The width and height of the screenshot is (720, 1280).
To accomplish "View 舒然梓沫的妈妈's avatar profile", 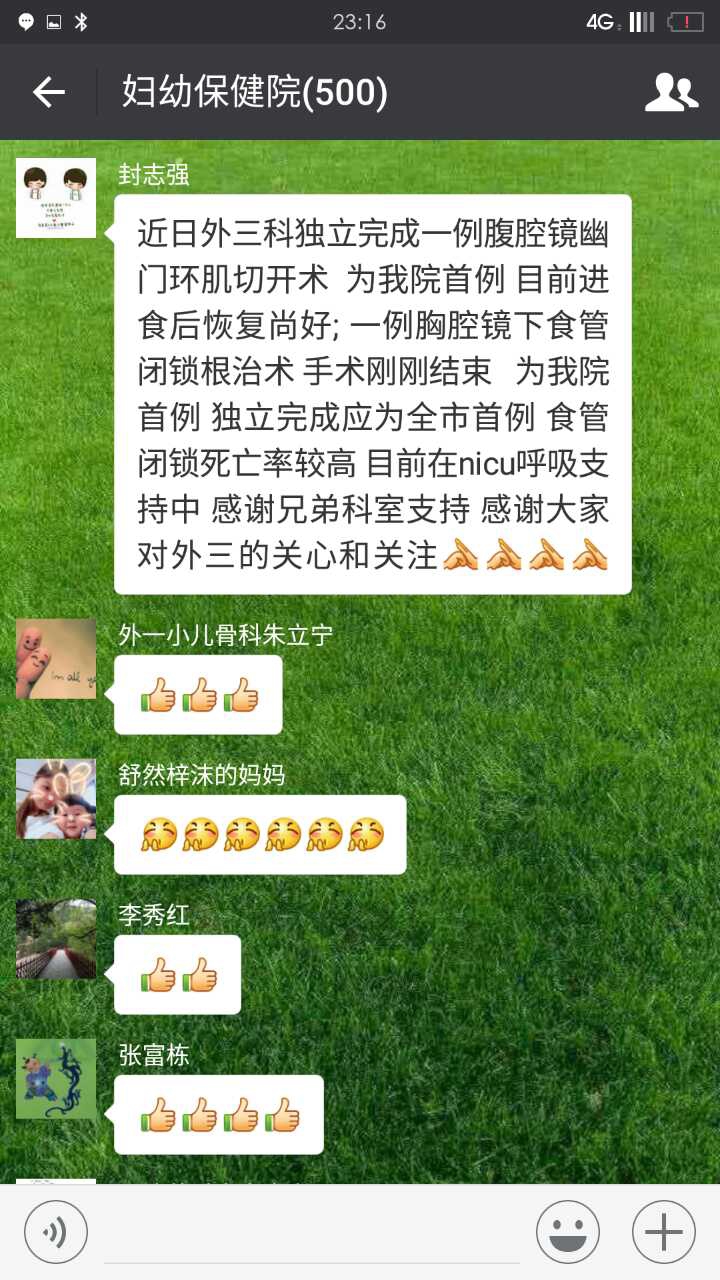I will pos(56,798).
